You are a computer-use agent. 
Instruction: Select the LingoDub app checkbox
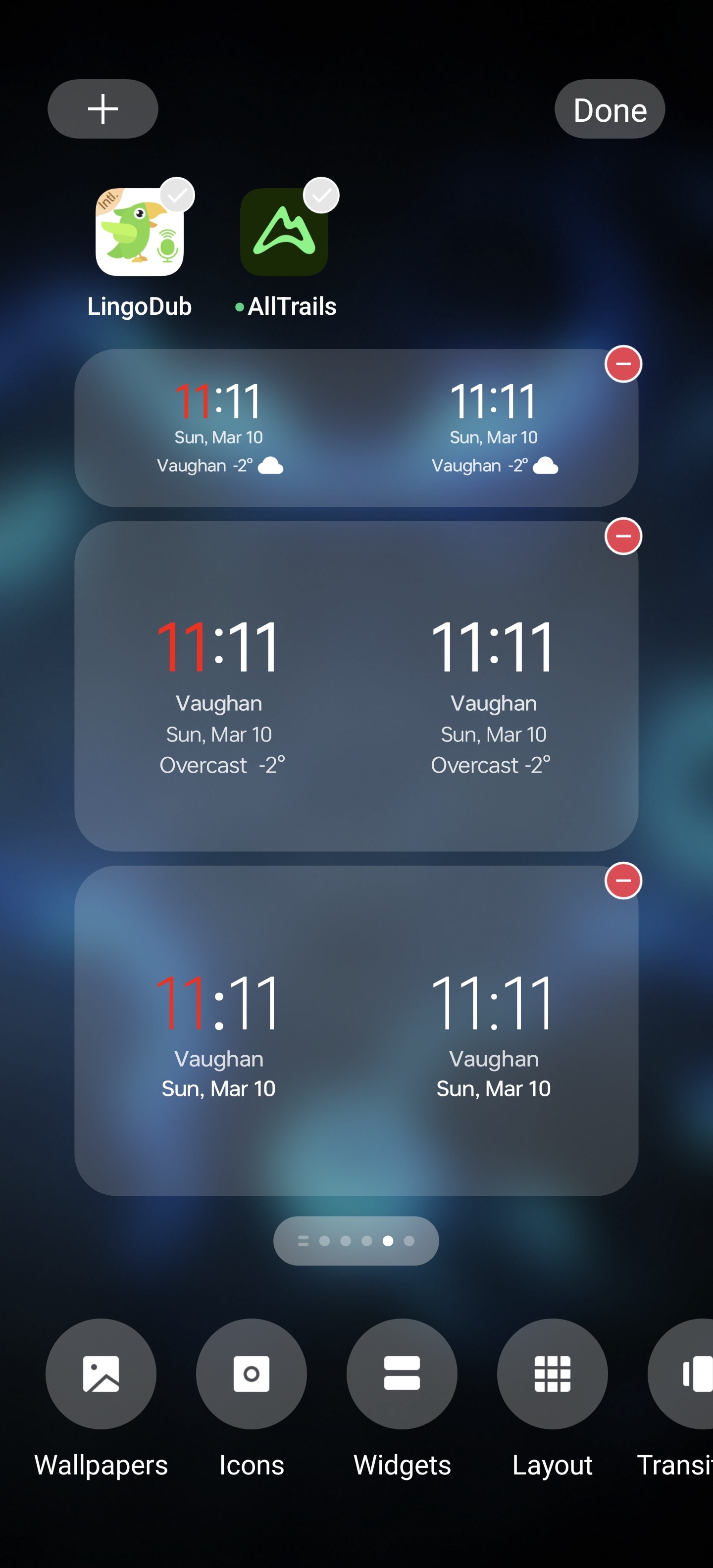tap(177, 195)
